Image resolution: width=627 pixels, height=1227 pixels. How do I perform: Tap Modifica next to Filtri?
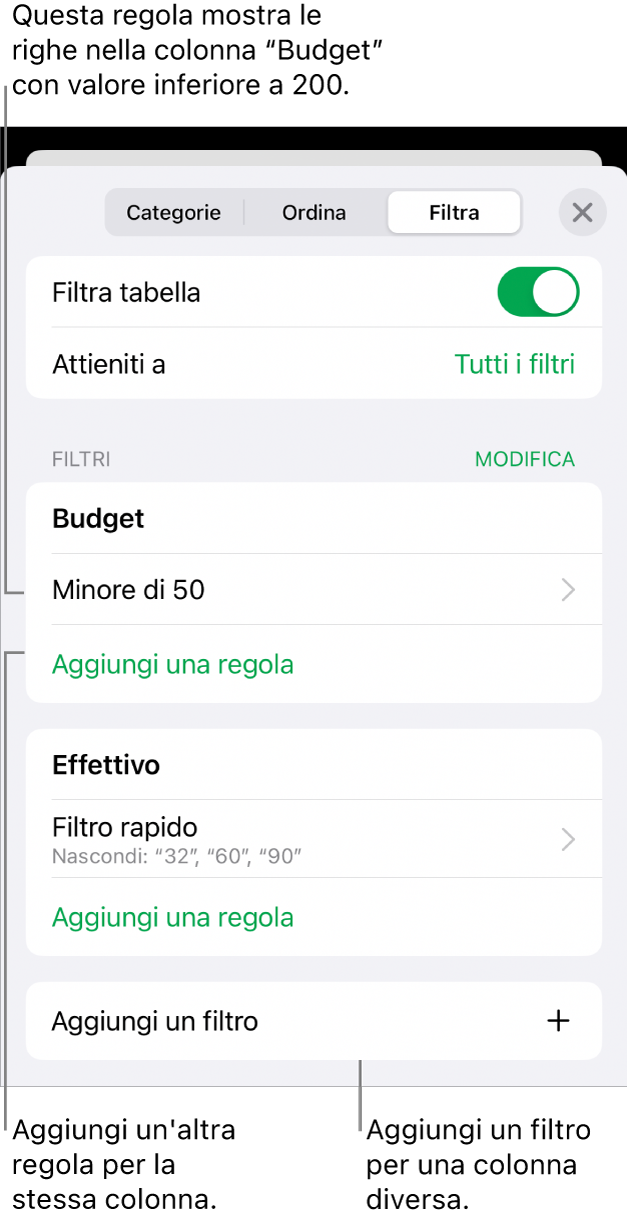pos(525,459)
